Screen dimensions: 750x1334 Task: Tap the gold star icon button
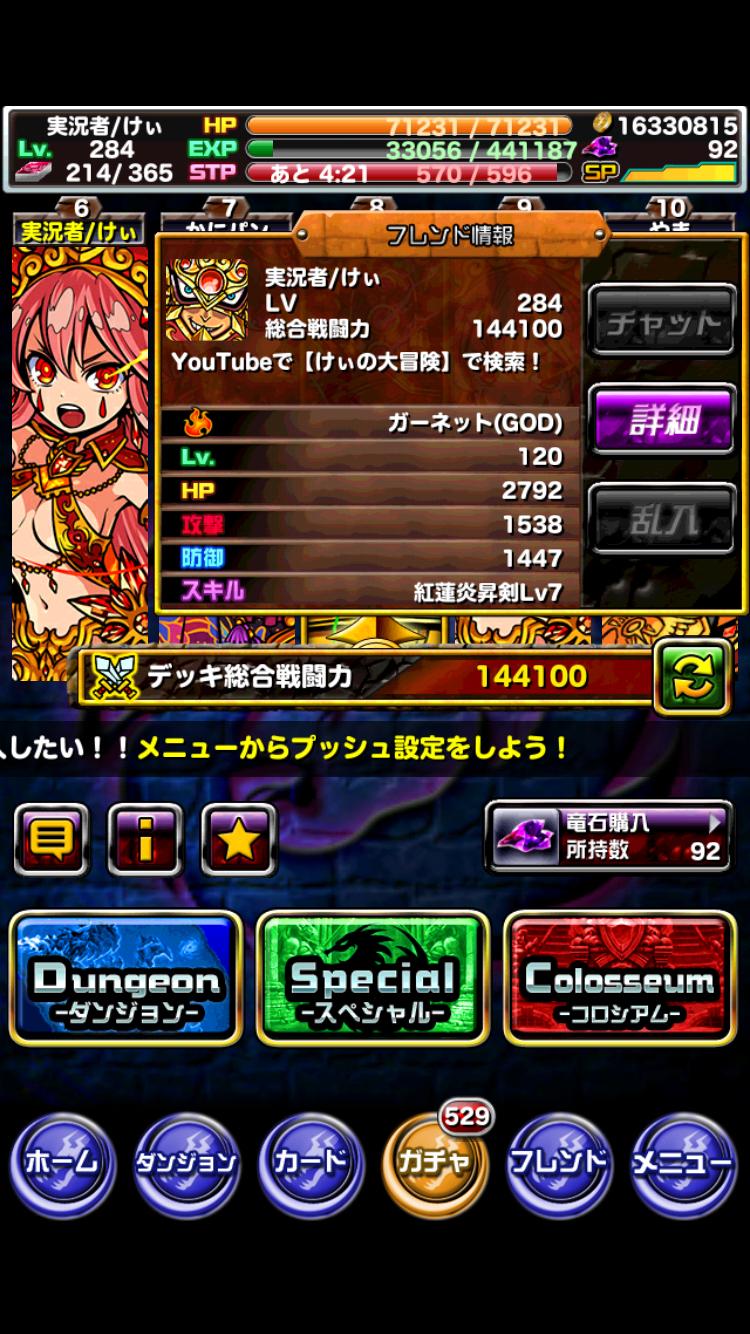pyautogui.click(x=238, y=840)
